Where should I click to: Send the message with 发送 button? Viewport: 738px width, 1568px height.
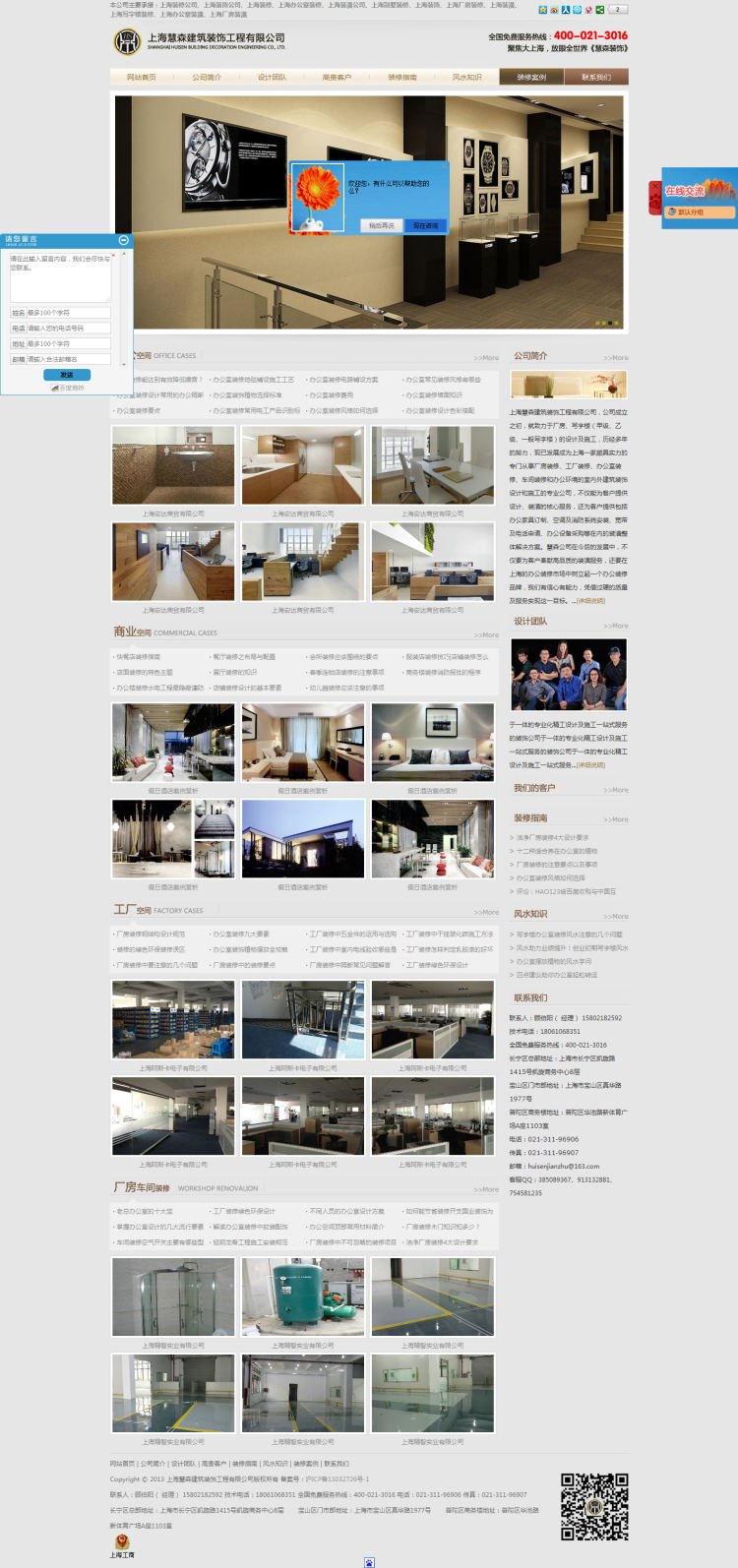click(67, 375)
